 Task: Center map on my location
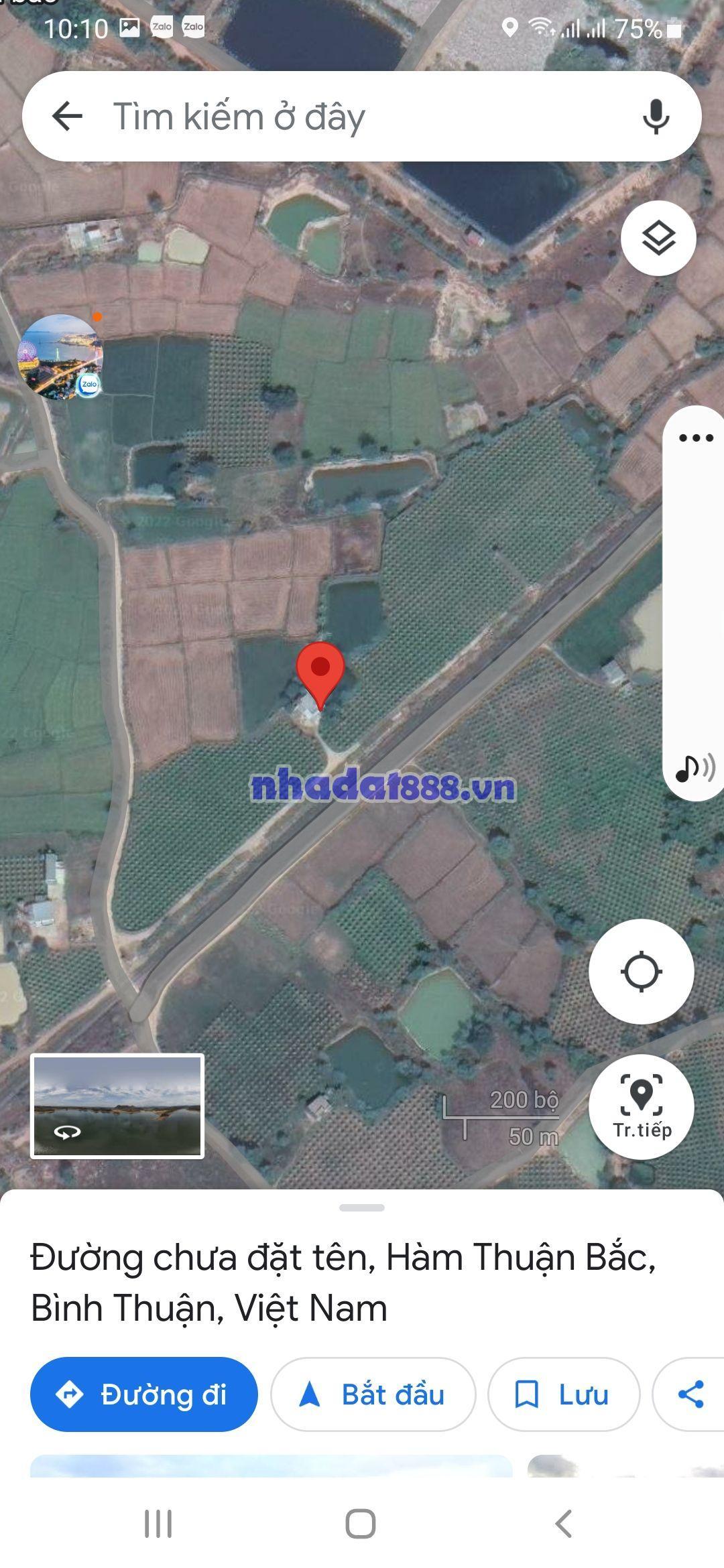click(641, 972)
